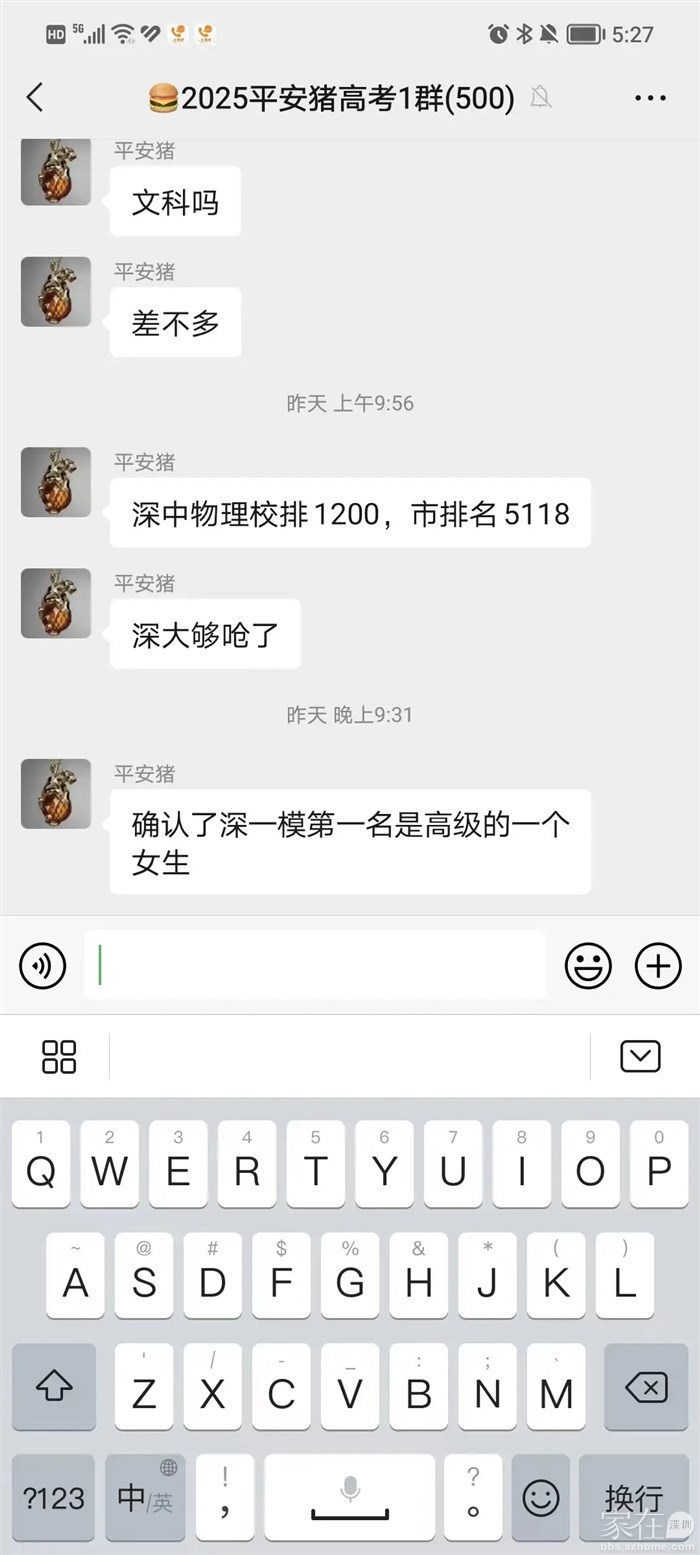Open the emoji picker

588,966
